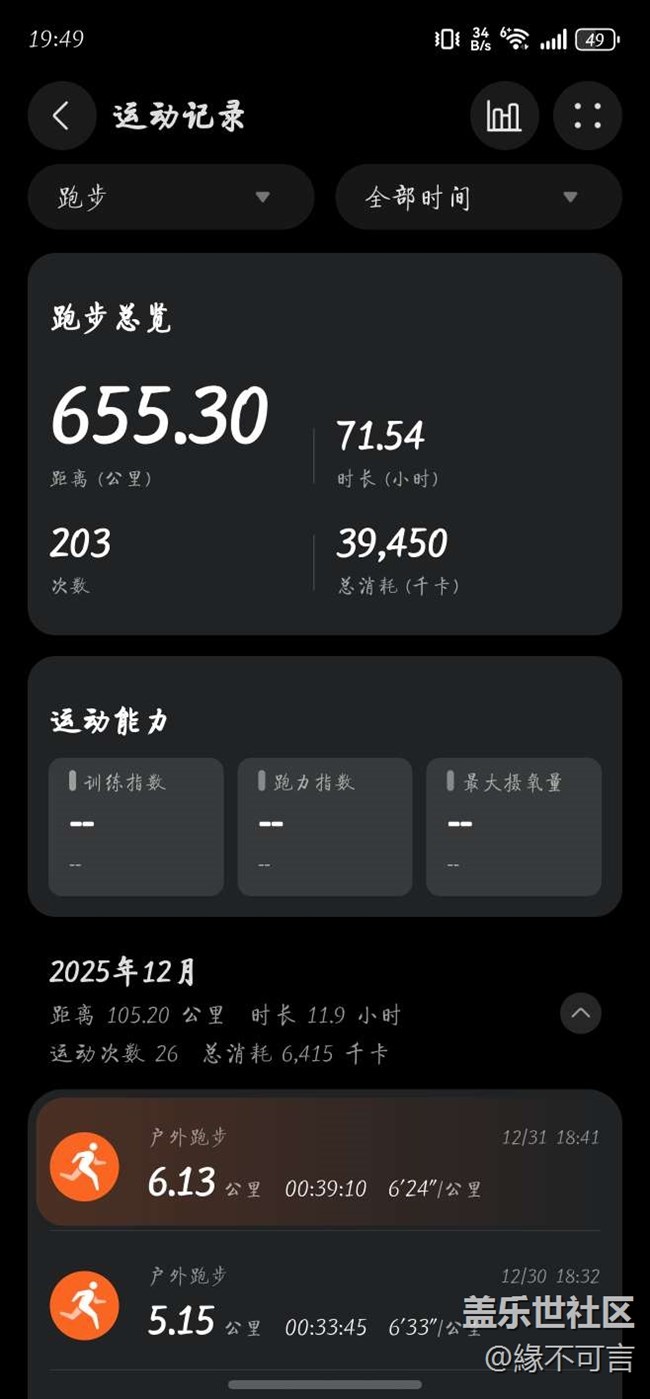The image size is (650, 1399).
Task: Open the statistics chart icon
Action: [504, 116]
